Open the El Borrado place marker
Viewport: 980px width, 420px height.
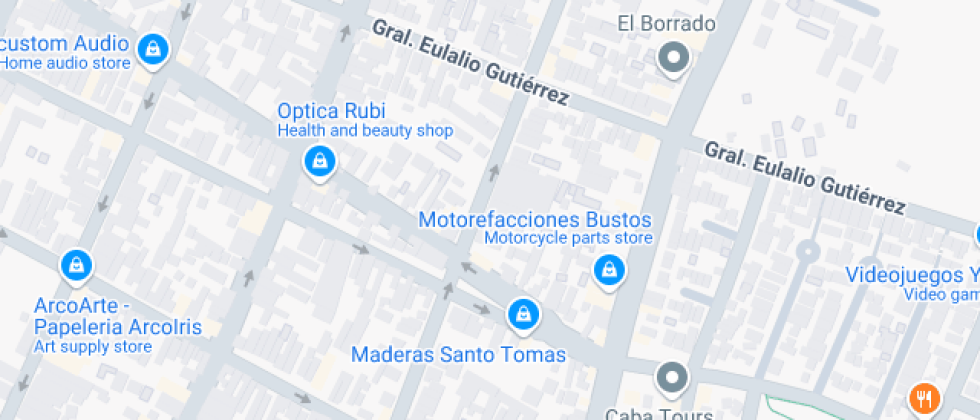(673, 59)
